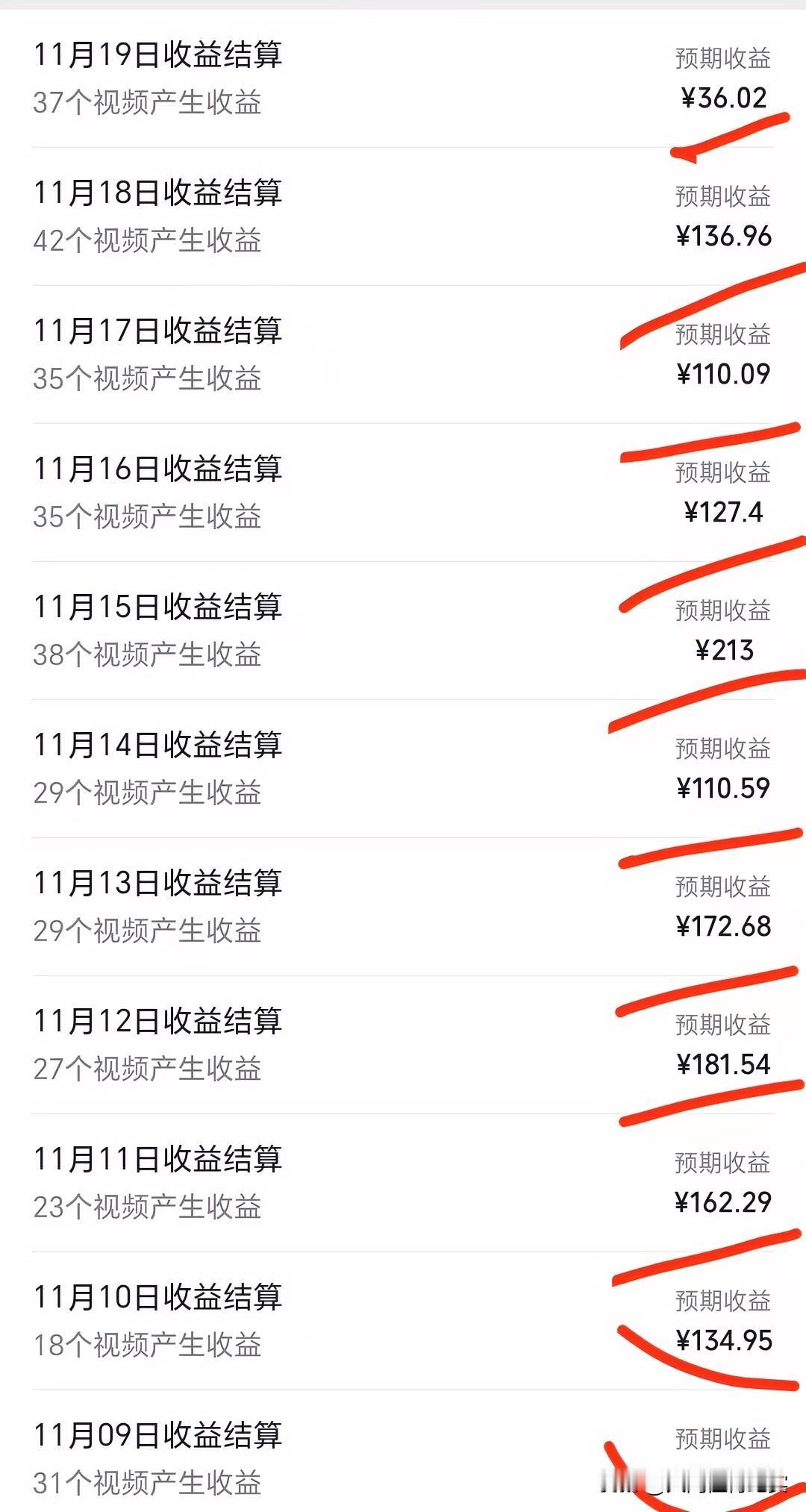Select the 11月12日收益结算 row
The width and height of the screenshot is (806, 1512).
(x=160, y=1021)
